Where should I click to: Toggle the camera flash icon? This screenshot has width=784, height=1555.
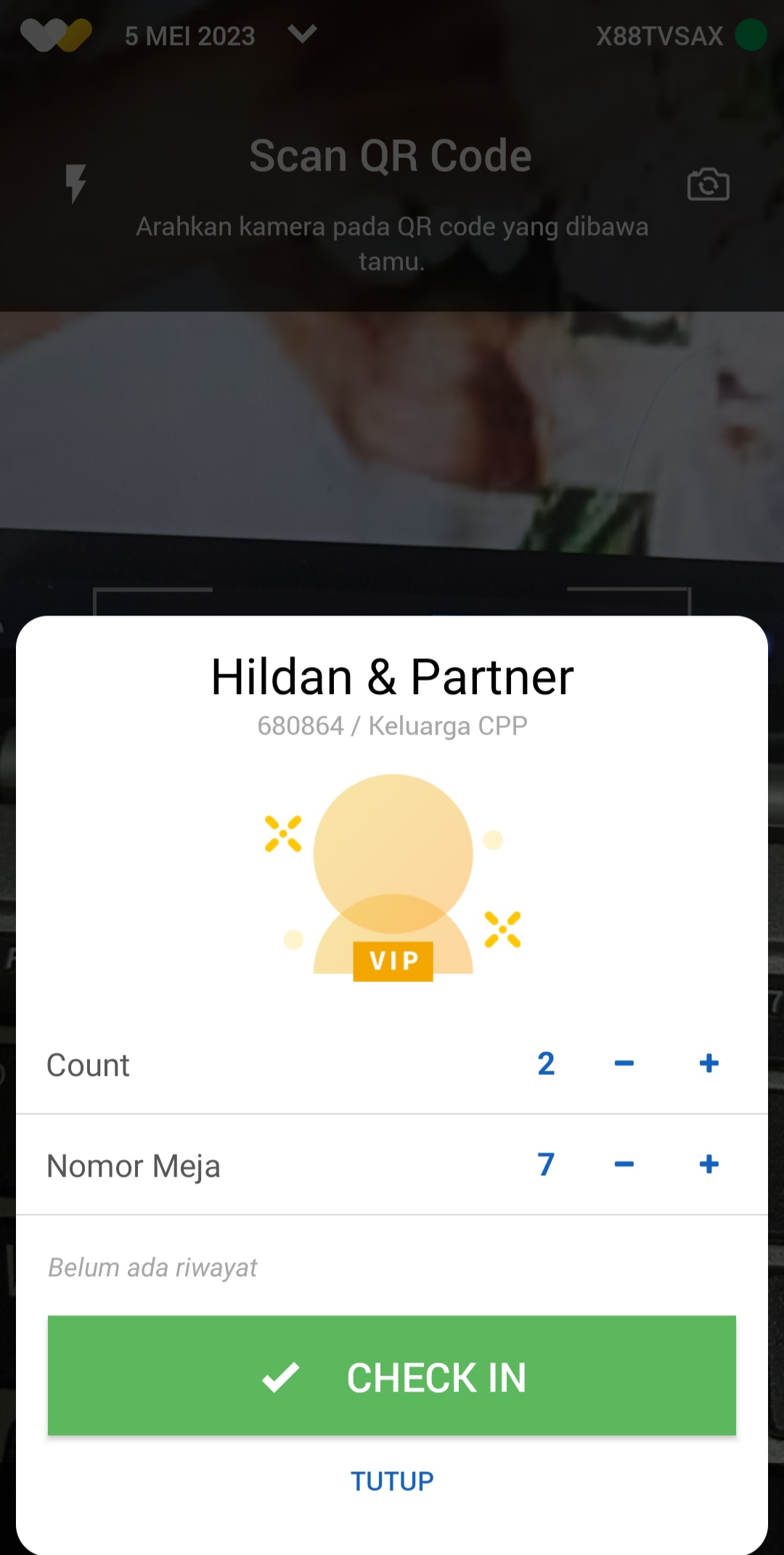tap(75, 183)
